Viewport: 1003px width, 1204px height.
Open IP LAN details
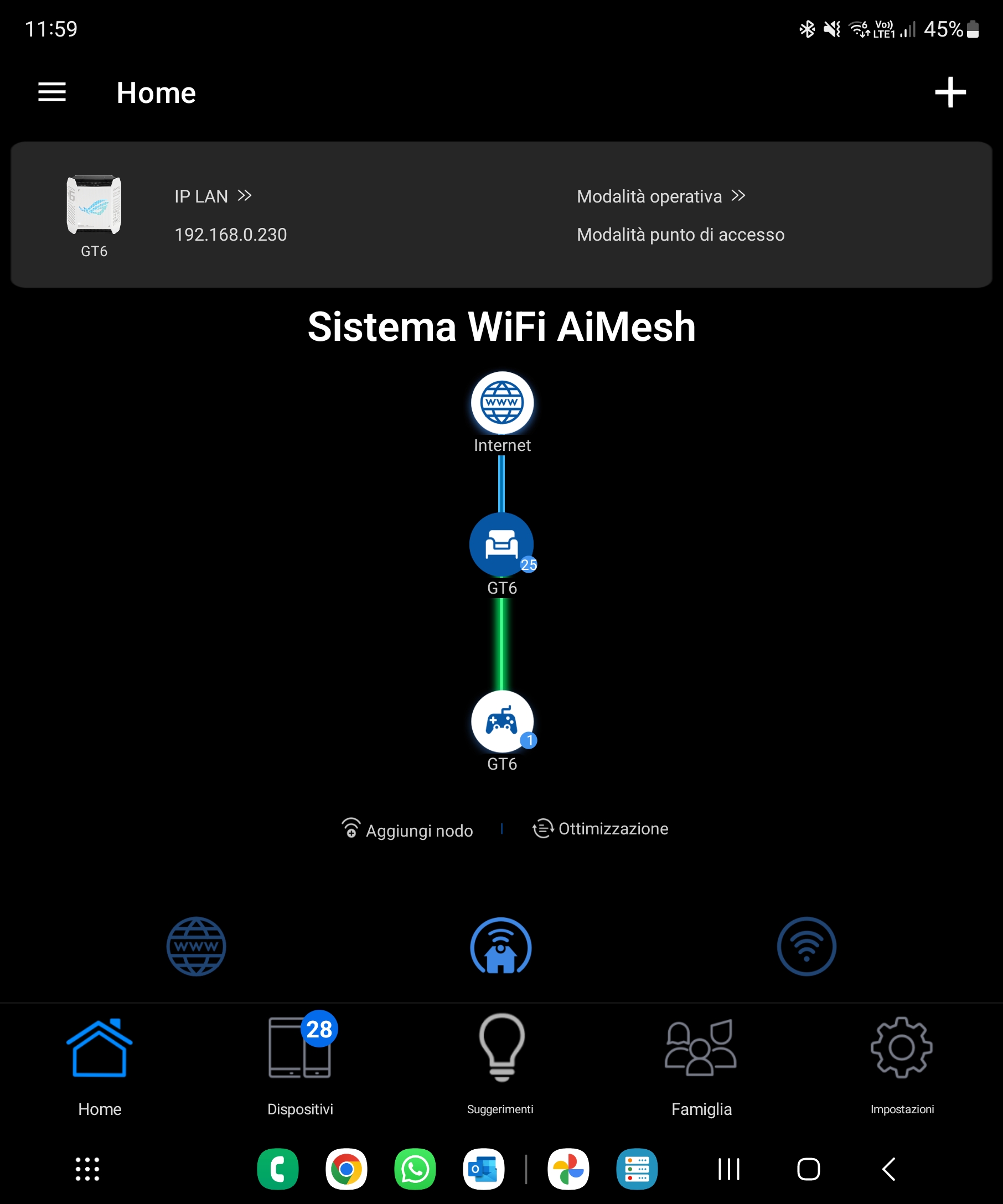pyautogui.click(x=213, y=196)
